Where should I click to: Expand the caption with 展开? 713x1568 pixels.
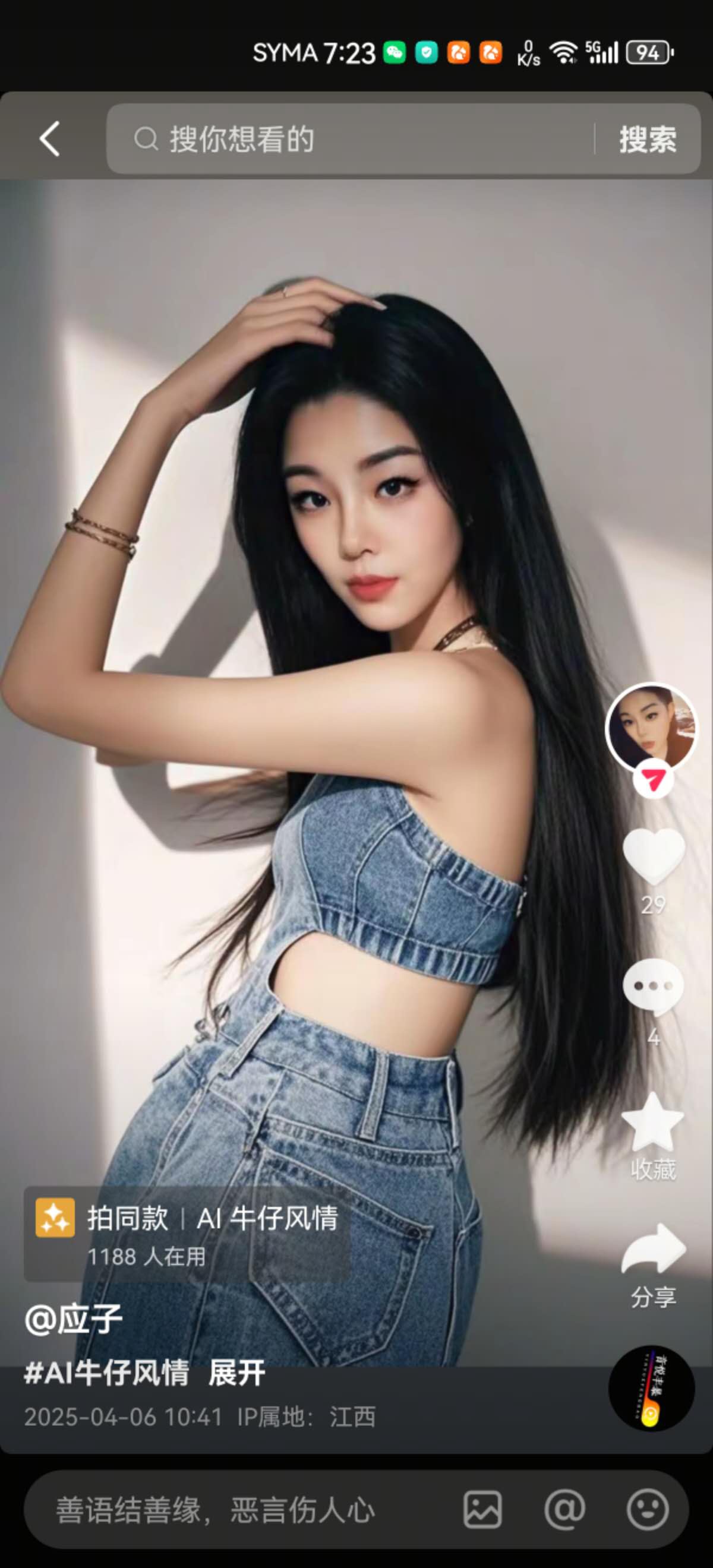pyautogui.click(x=236, y=1373)
